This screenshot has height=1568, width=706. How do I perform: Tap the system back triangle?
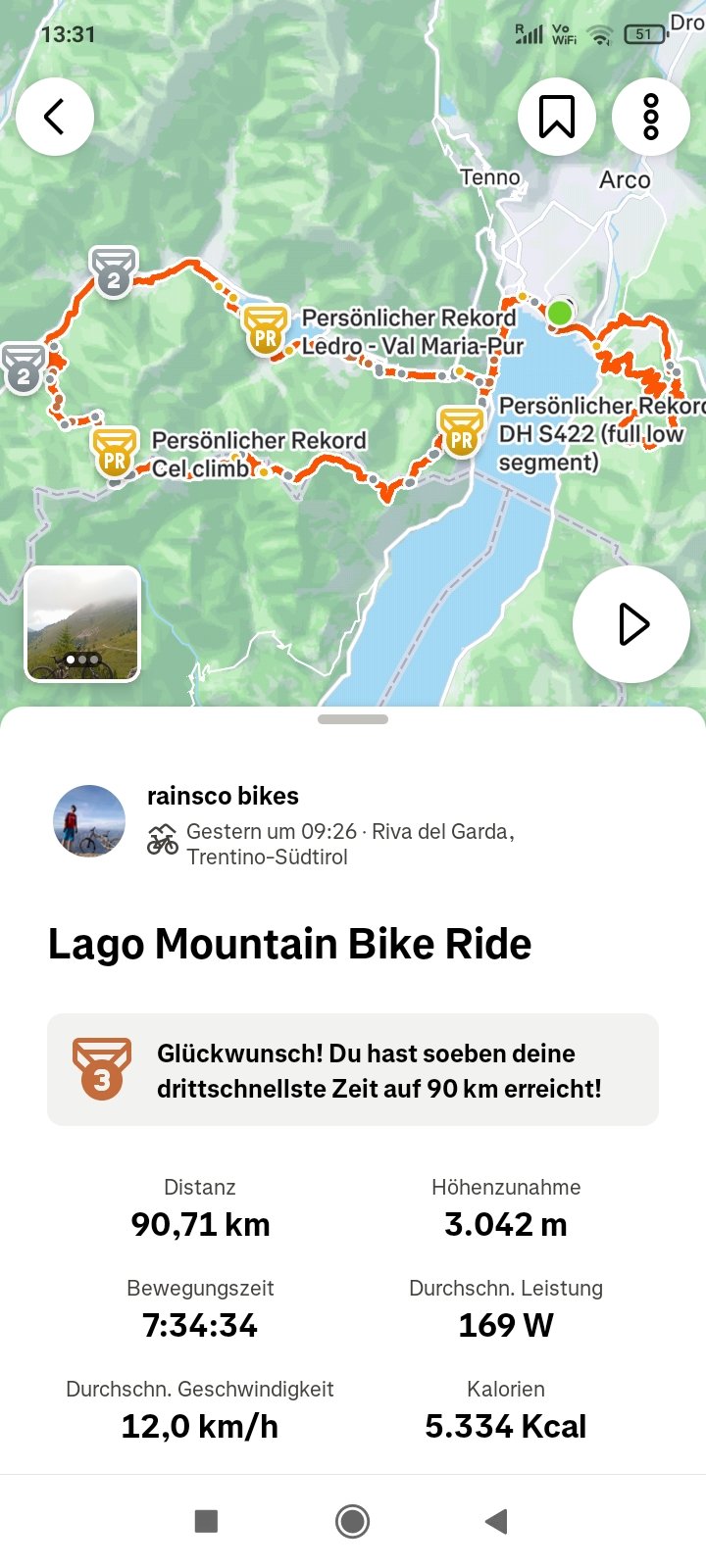pos(497,1521)
